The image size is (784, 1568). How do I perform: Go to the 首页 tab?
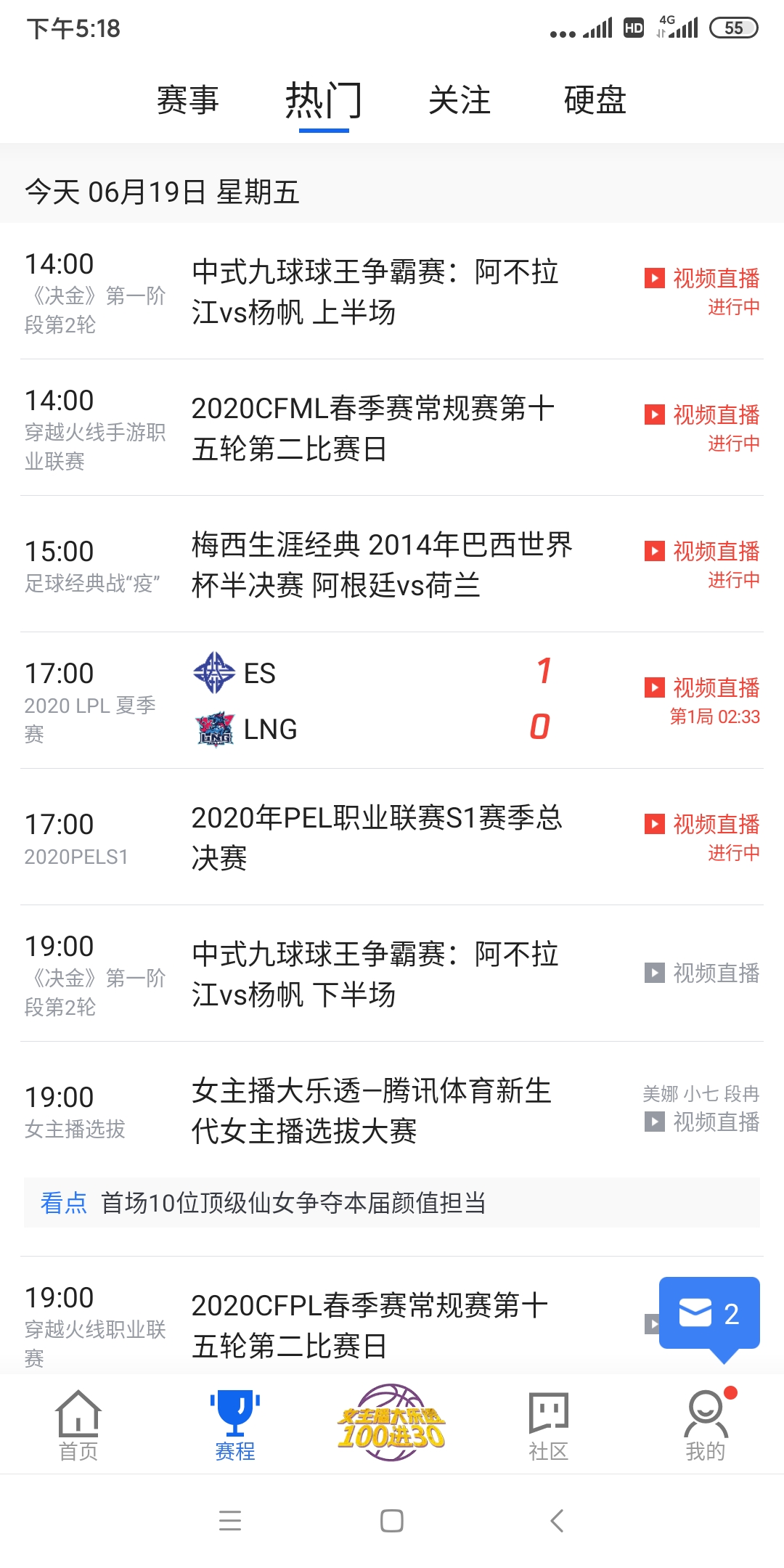pos(78,1426)
